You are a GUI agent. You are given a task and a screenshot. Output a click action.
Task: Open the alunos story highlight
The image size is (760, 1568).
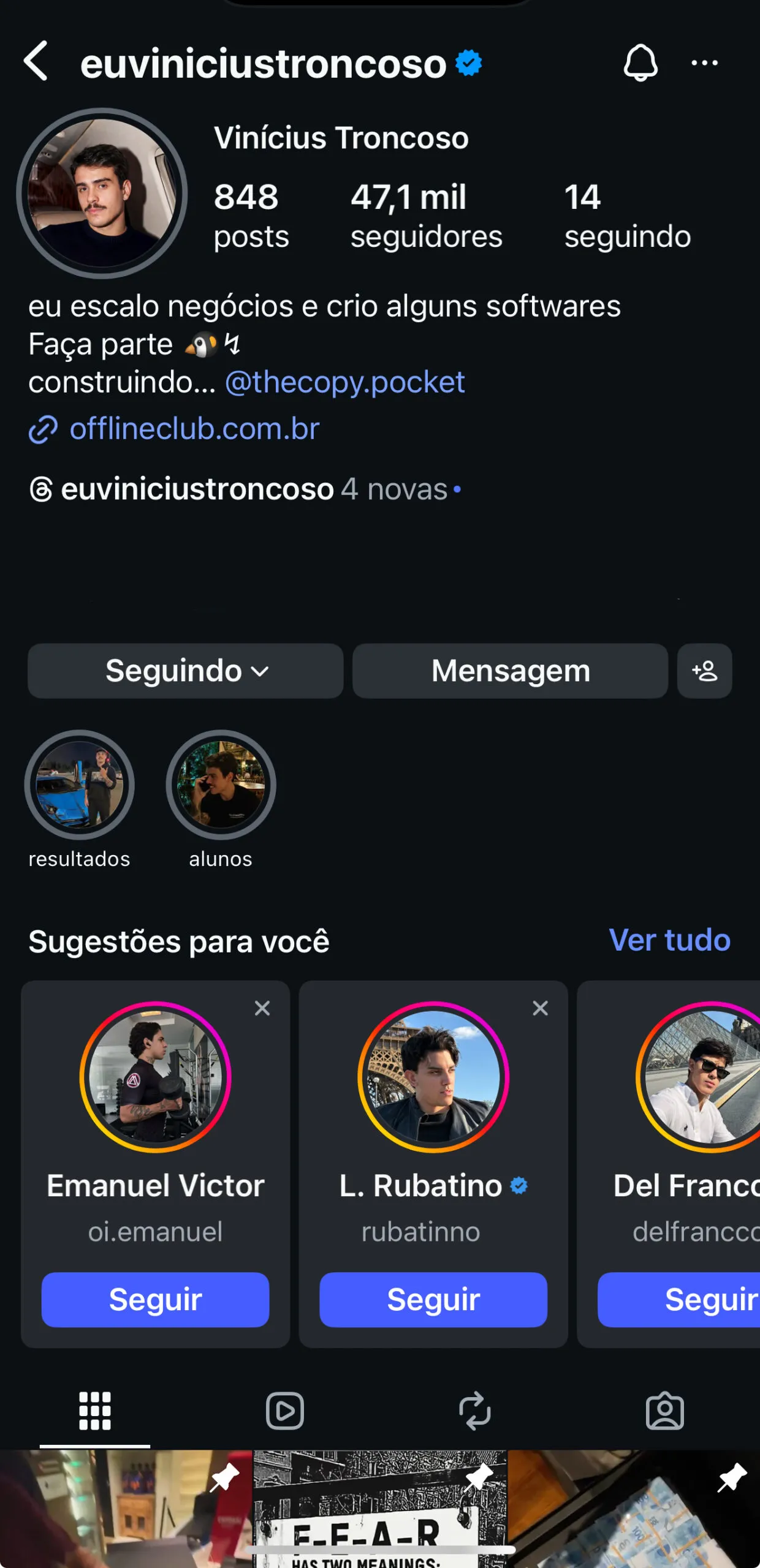(221, 785)
